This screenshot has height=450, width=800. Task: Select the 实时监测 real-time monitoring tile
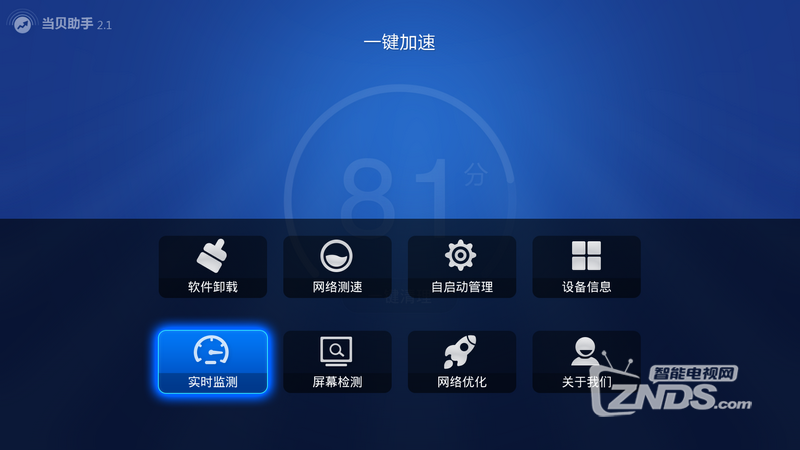pos(213,362)
